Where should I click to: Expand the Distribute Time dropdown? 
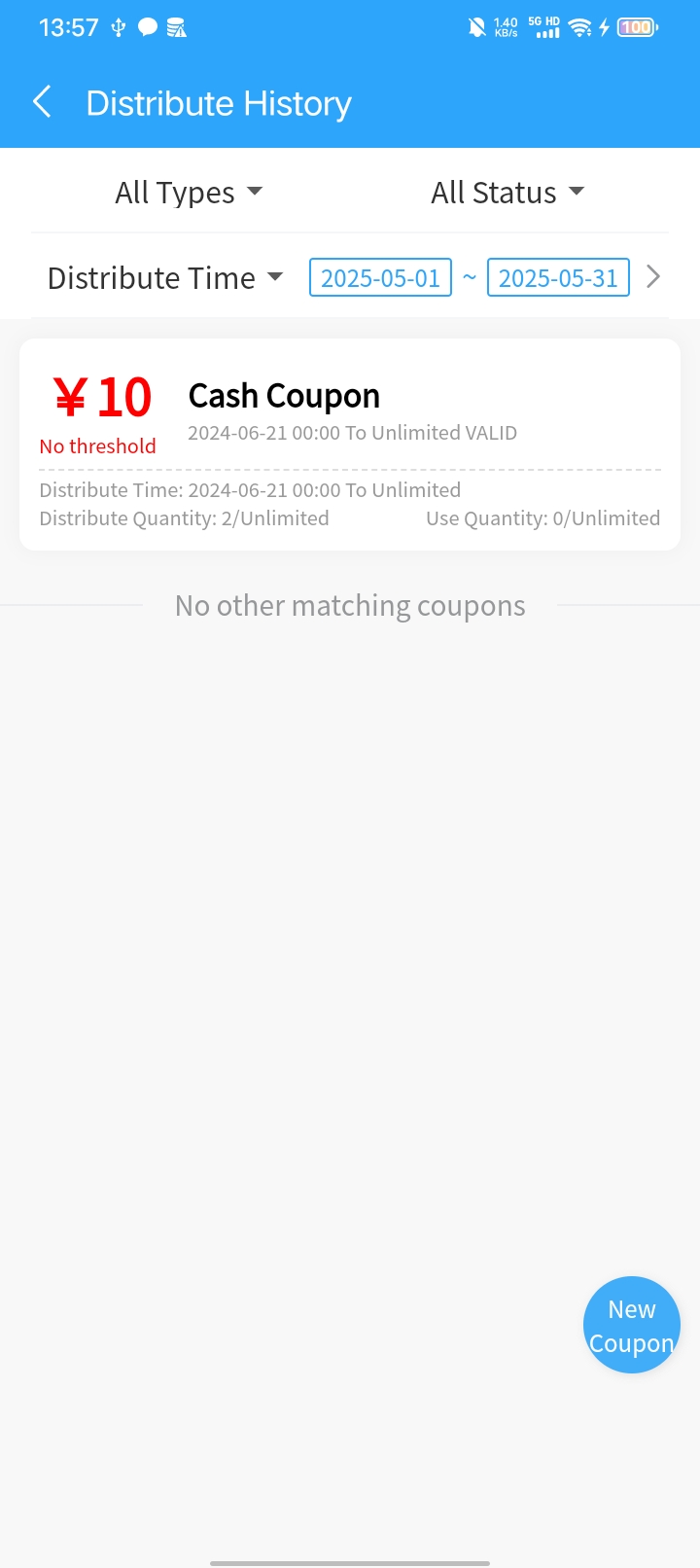(x=165, y=277)
